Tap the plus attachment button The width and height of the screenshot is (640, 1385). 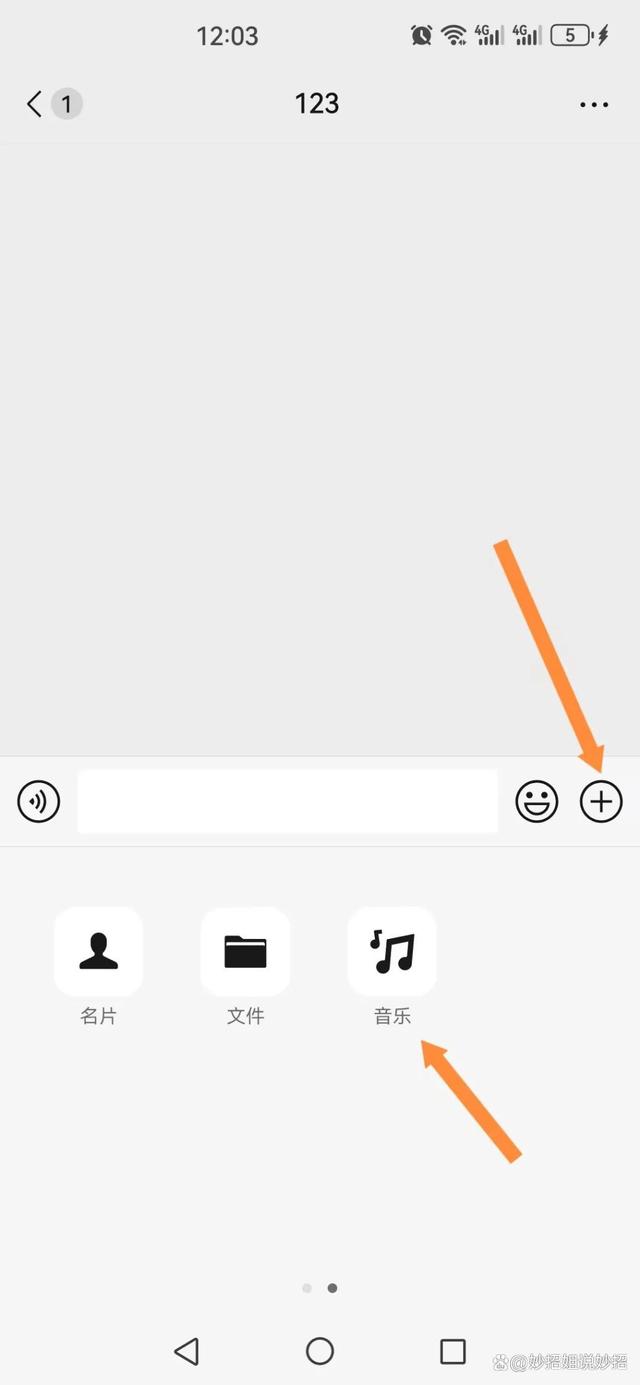[x=601, y=802]
